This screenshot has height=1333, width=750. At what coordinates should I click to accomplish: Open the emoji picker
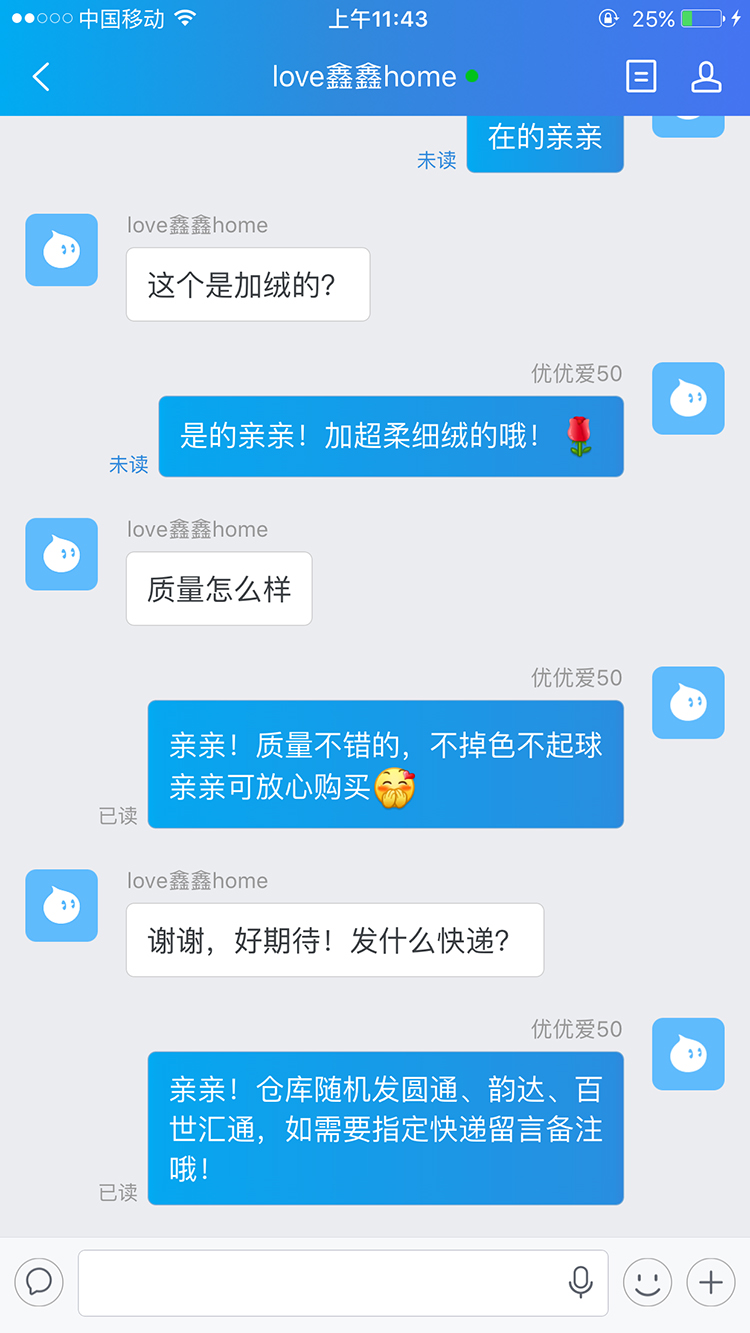coord(647,1282)
